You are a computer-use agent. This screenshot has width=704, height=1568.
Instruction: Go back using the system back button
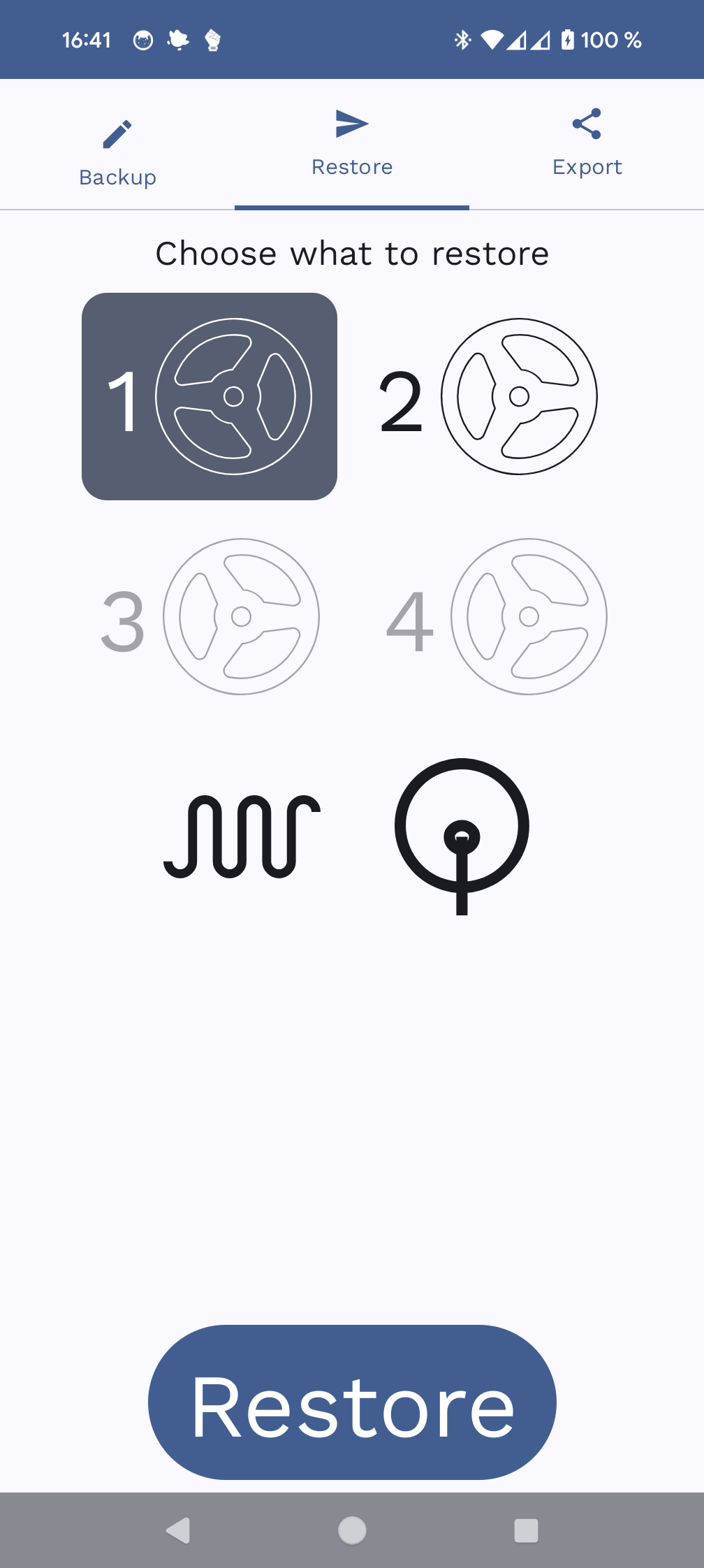(x=178, y=1530)
